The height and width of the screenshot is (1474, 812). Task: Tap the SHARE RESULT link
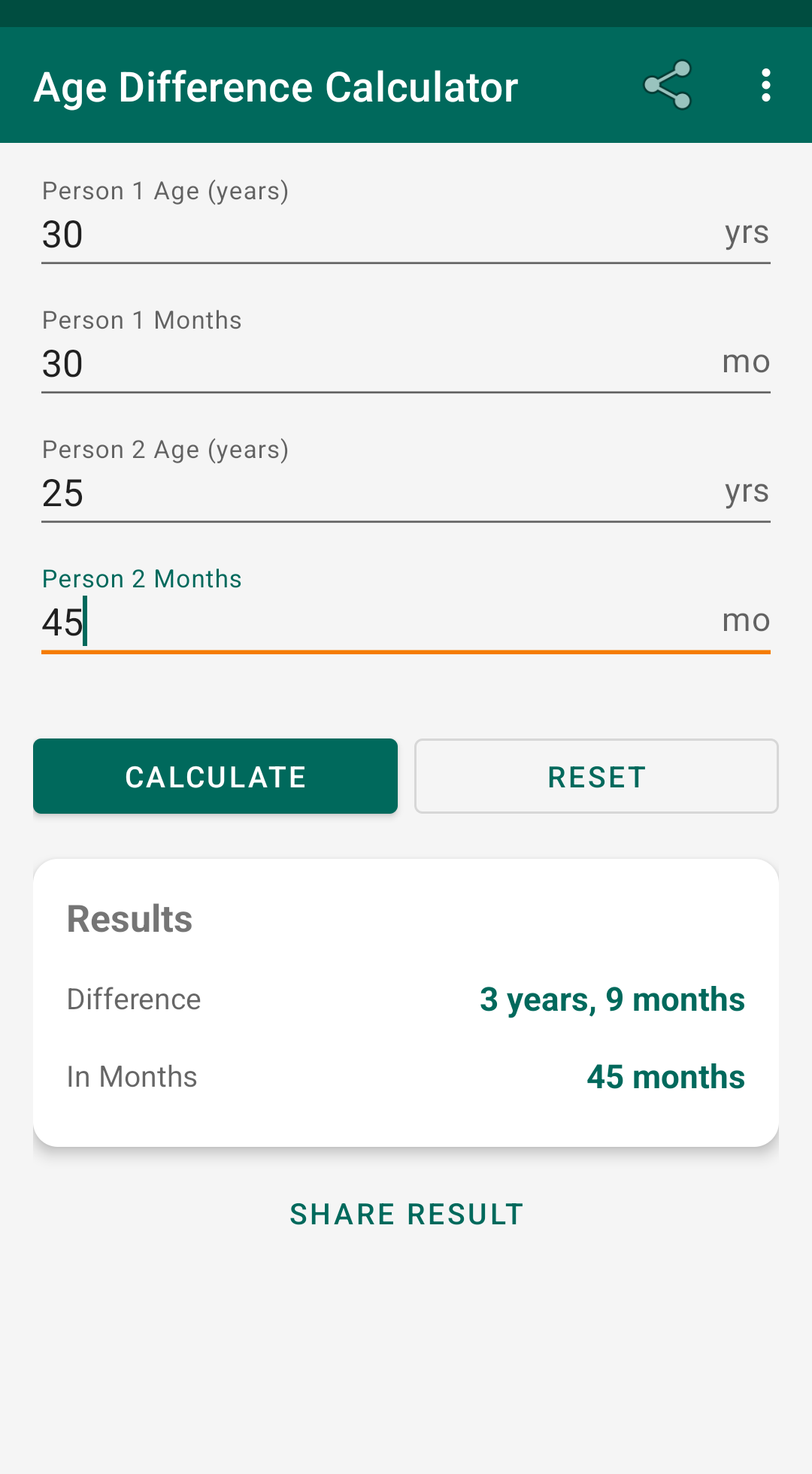coord(405,1213)
